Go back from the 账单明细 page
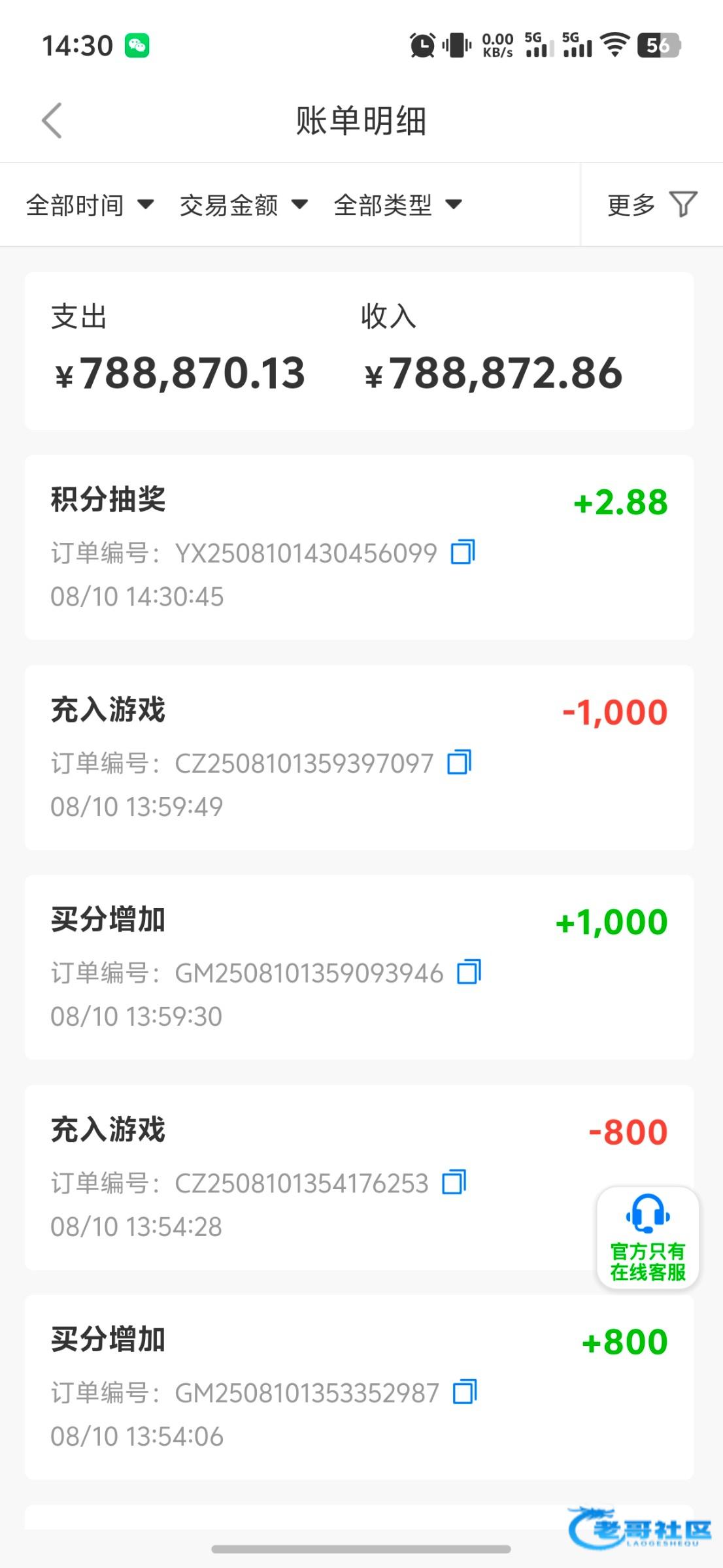This screenshot has height=1568, width=723. click(52, 121)
